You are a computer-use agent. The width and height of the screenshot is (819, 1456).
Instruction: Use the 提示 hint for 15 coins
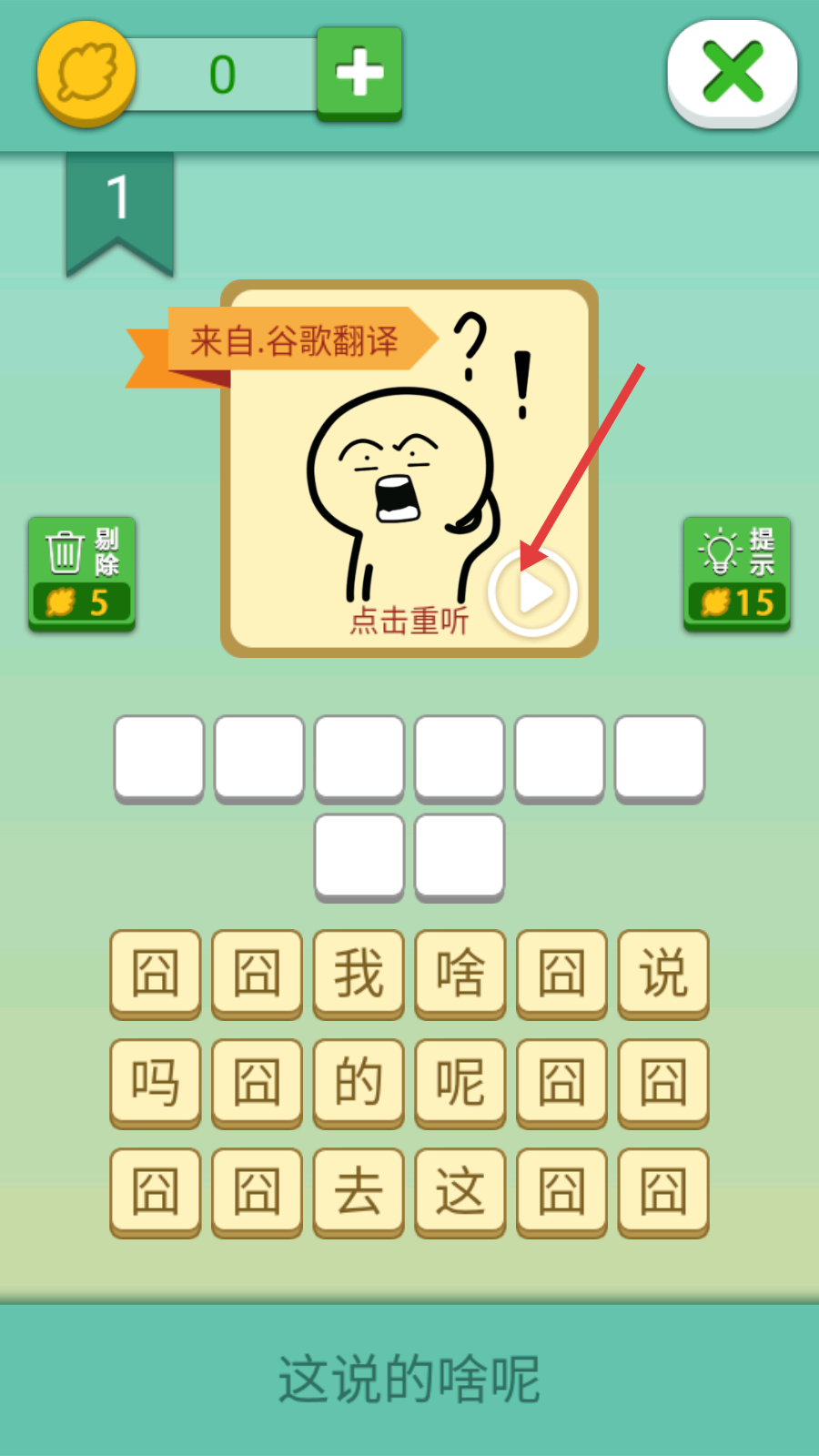(x=737, y=573)
